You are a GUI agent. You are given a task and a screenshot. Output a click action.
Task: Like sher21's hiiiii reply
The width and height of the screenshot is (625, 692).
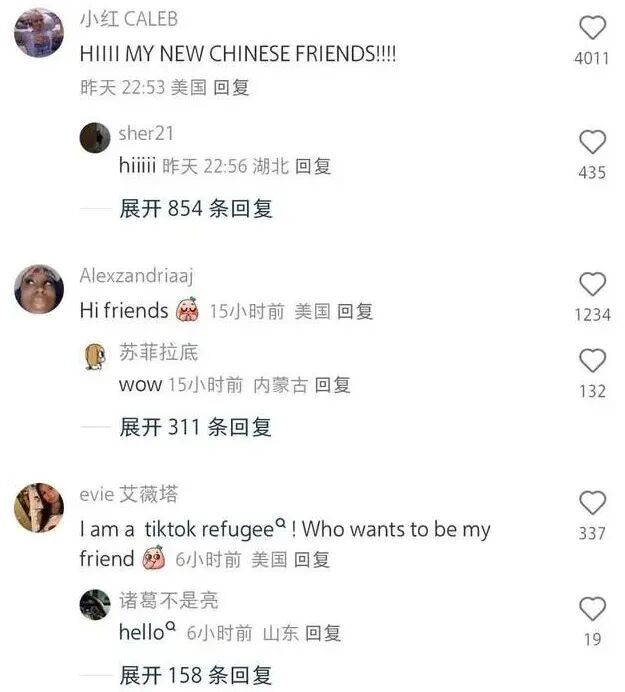(592, 142)
